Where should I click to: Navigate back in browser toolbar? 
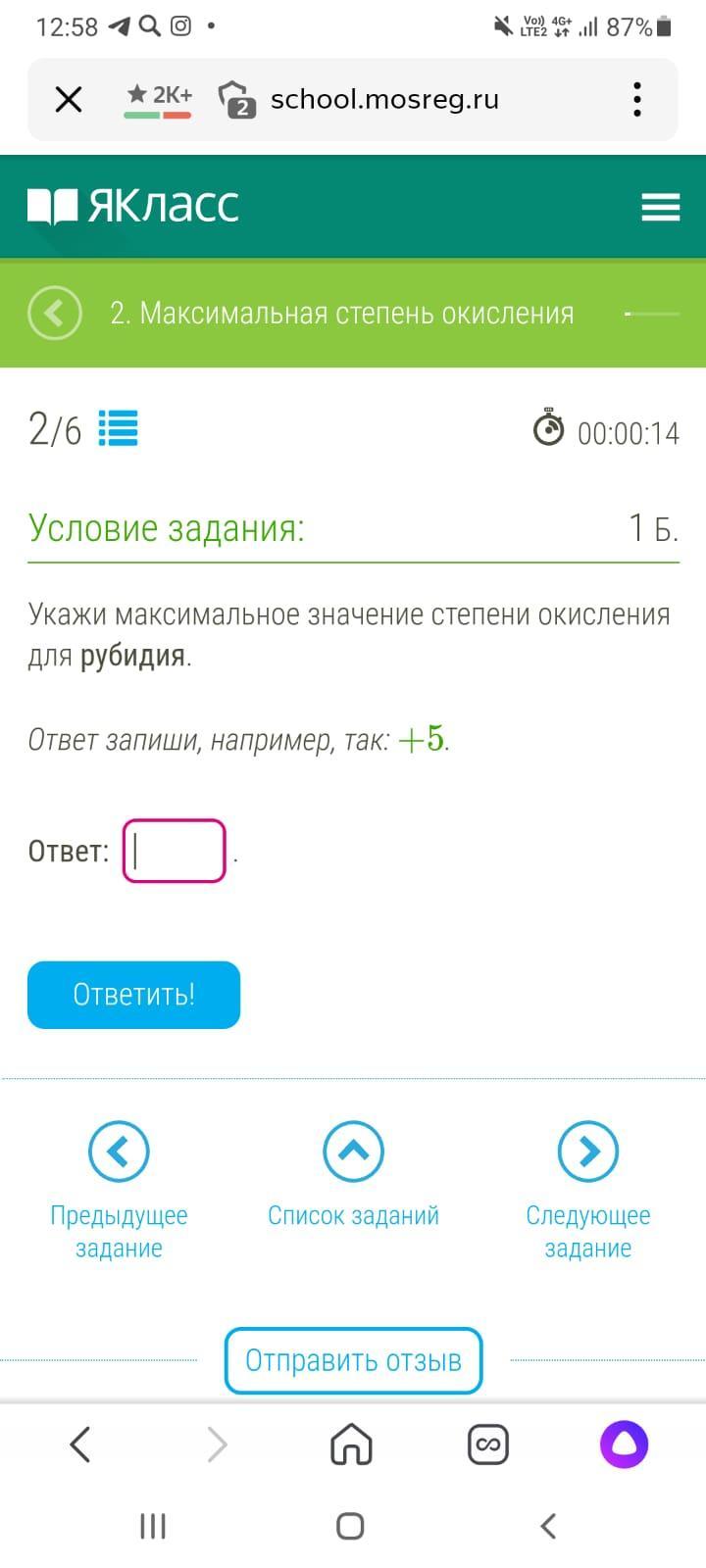pos(80,1445)
